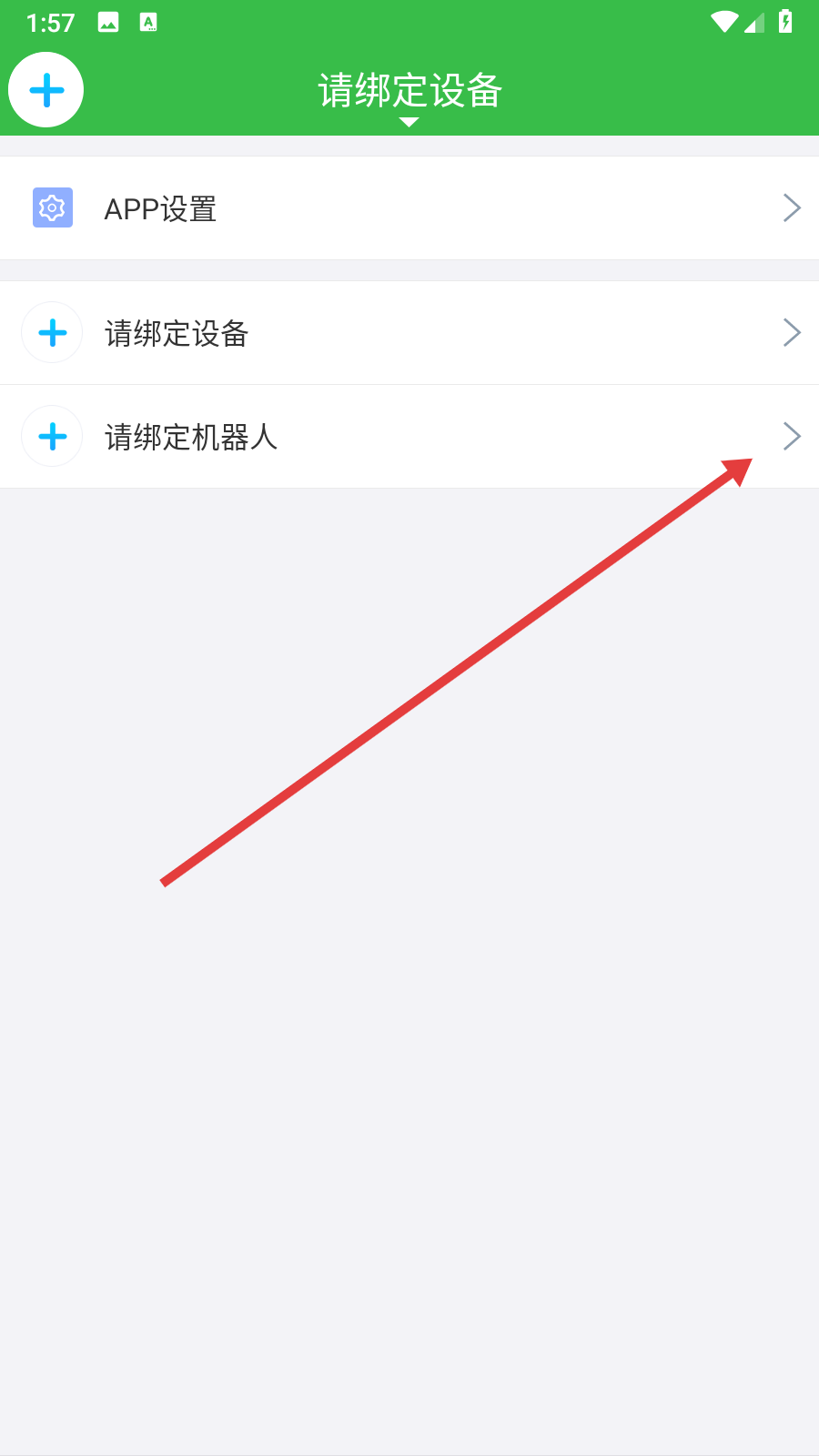Expand the 请绑定设备 title dropdown
819x1456 pixels.
pos(409,95)
